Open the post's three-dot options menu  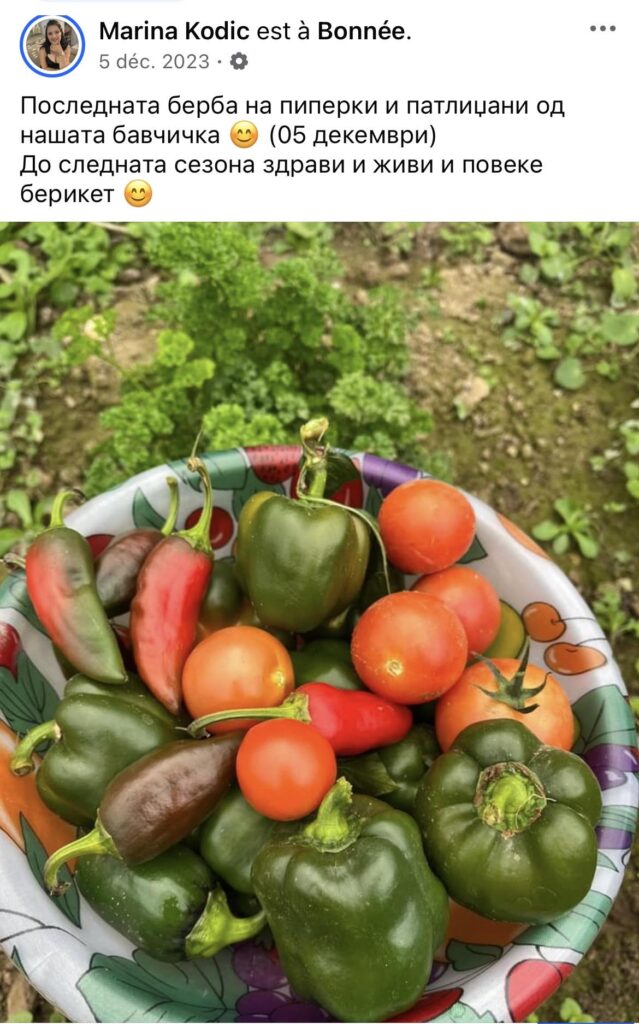click(602, 28)
